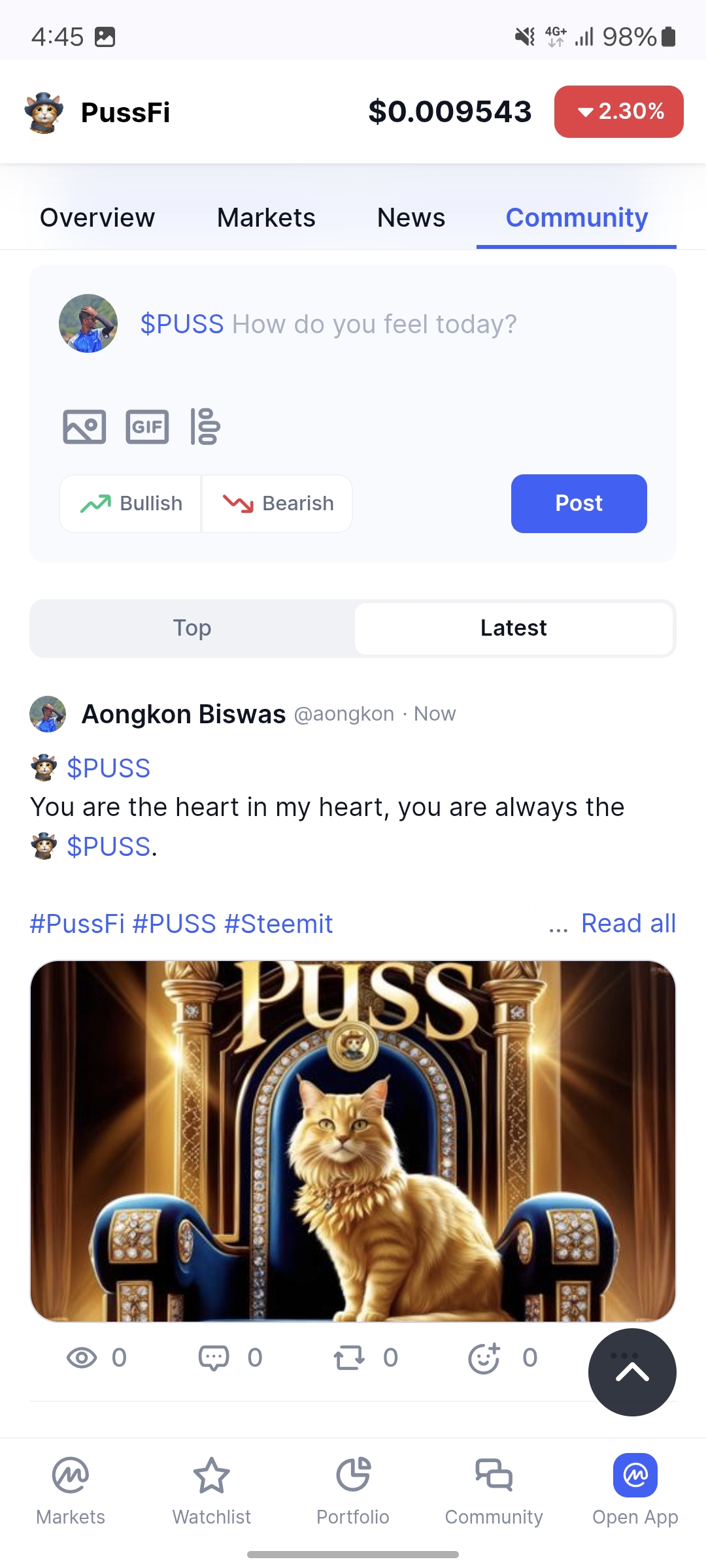
Task: Show Top community posts
Action: [x=192, y=628]
